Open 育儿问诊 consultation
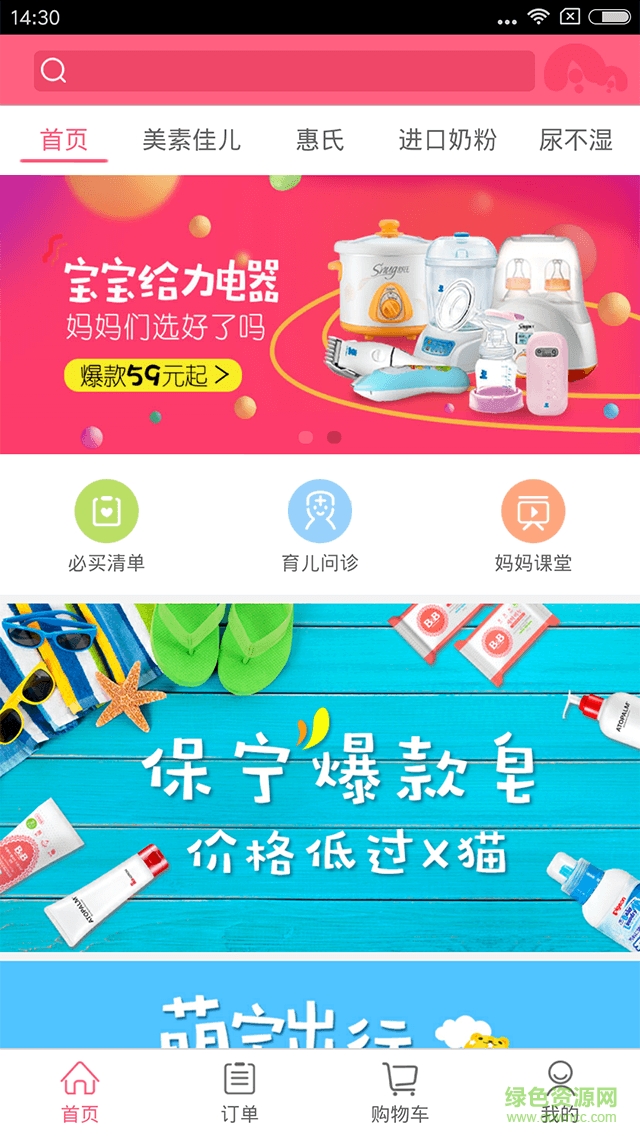The image size is (640, 1136). click(x=320, y=525)
